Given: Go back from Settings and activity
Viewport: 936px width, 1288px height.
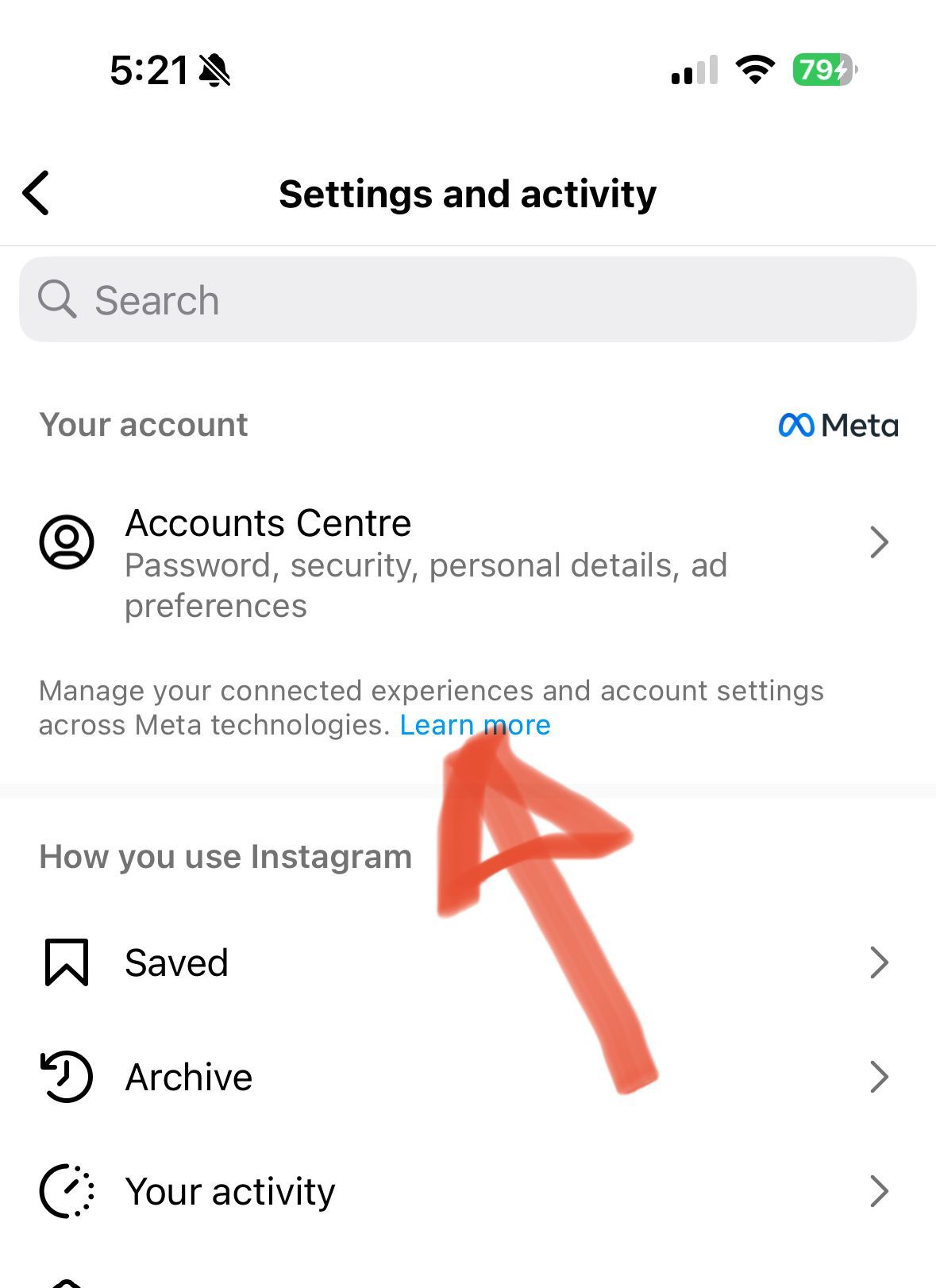Looking at the screenshot, I should pos(37,193).
